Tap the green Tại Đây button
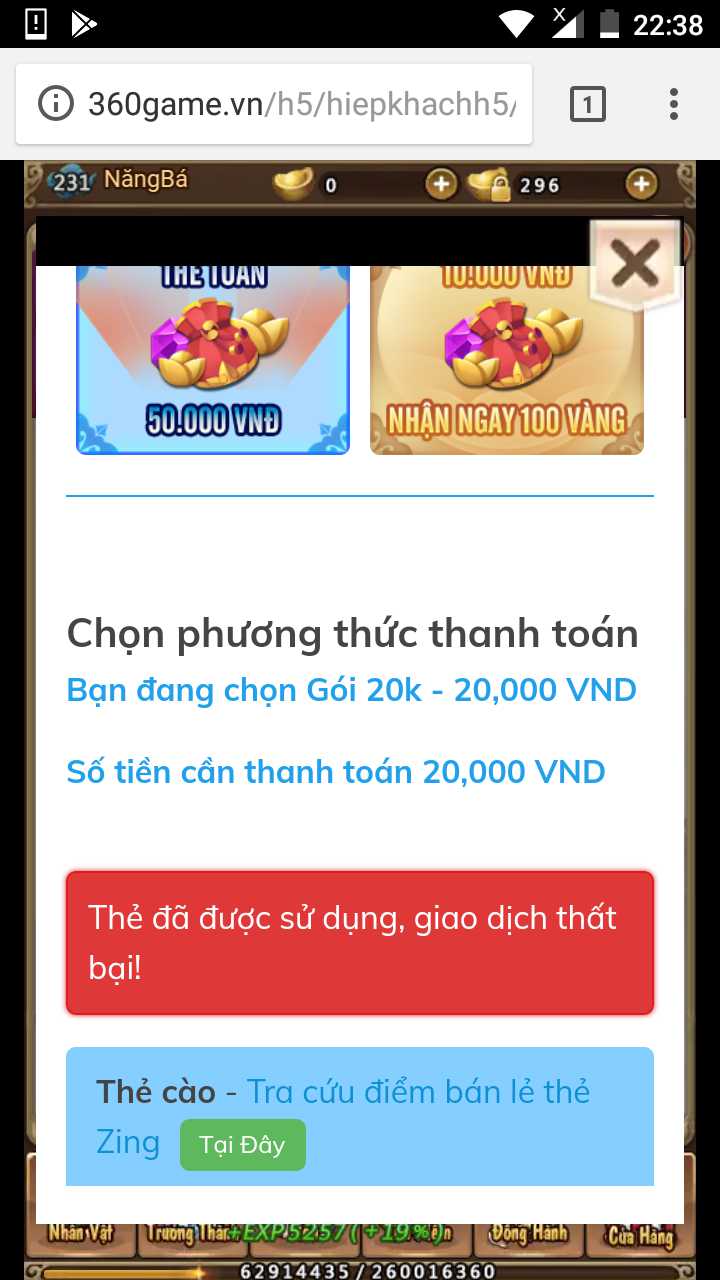Screen dimensions: 720x1280 pos(242,1145)
